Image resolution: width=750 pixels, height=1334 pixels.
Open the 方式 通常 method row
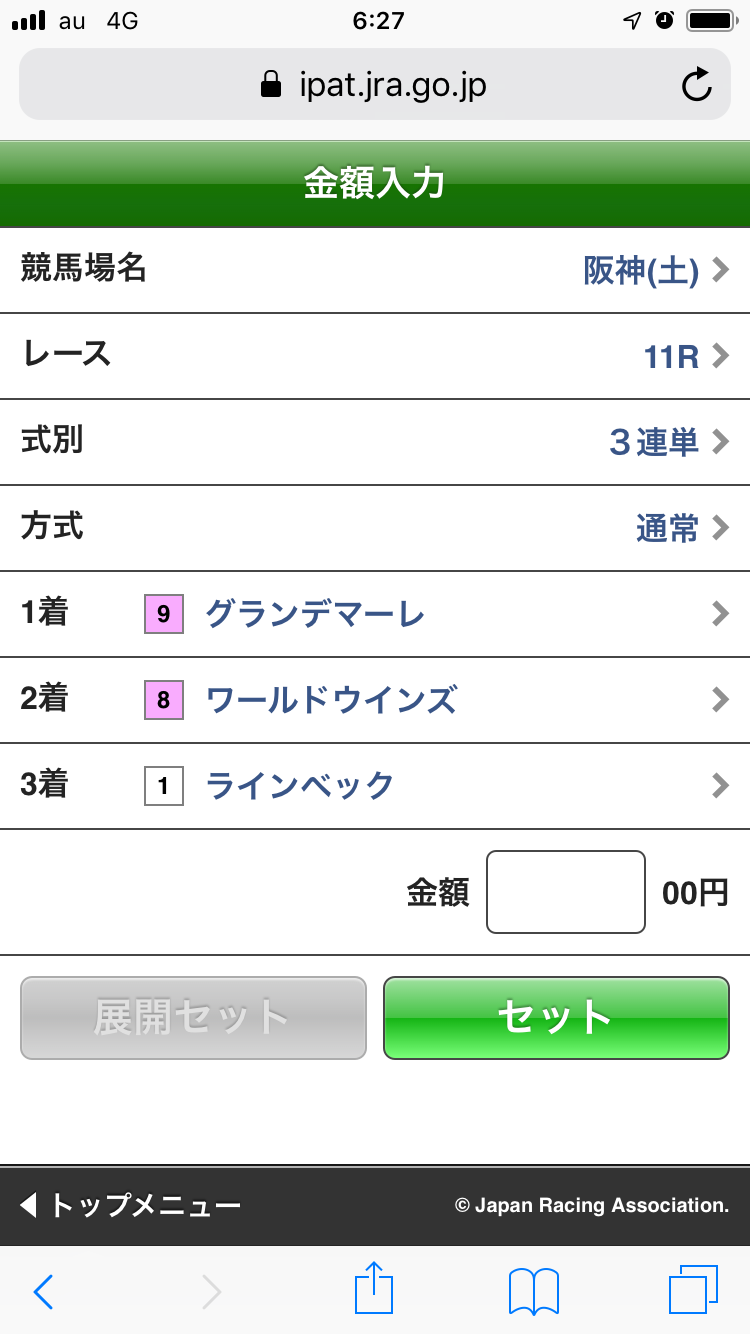coord(375,528)
